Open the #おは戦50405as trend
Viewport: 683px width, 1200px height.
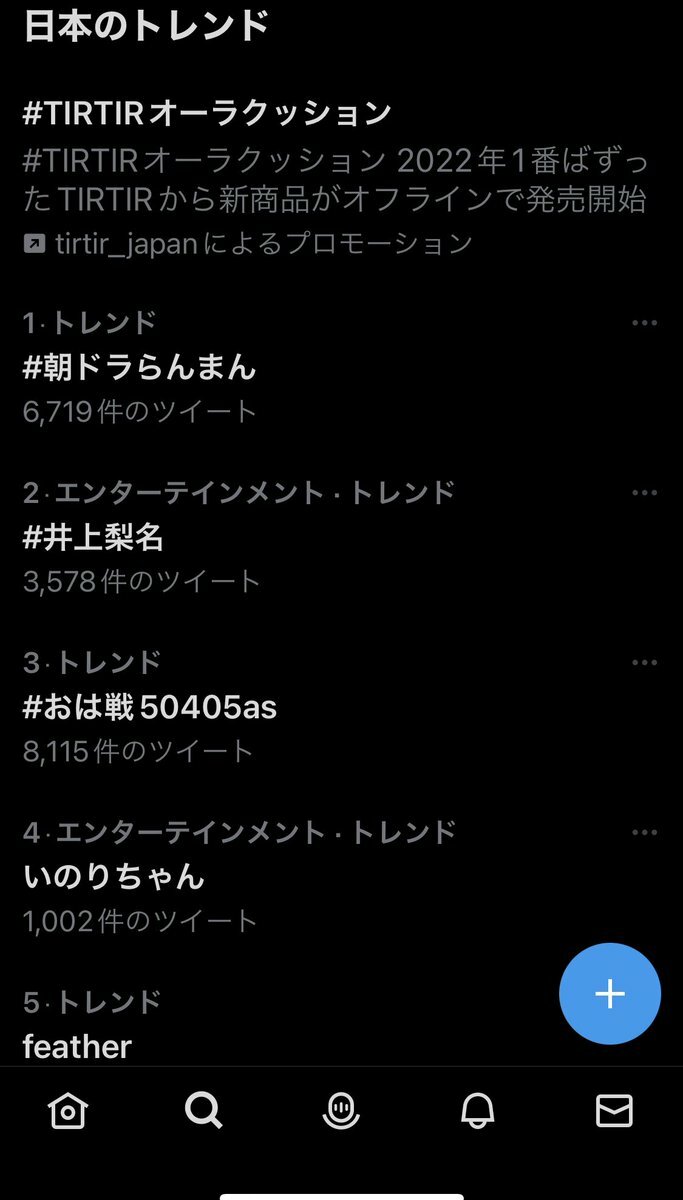point(150,708)
